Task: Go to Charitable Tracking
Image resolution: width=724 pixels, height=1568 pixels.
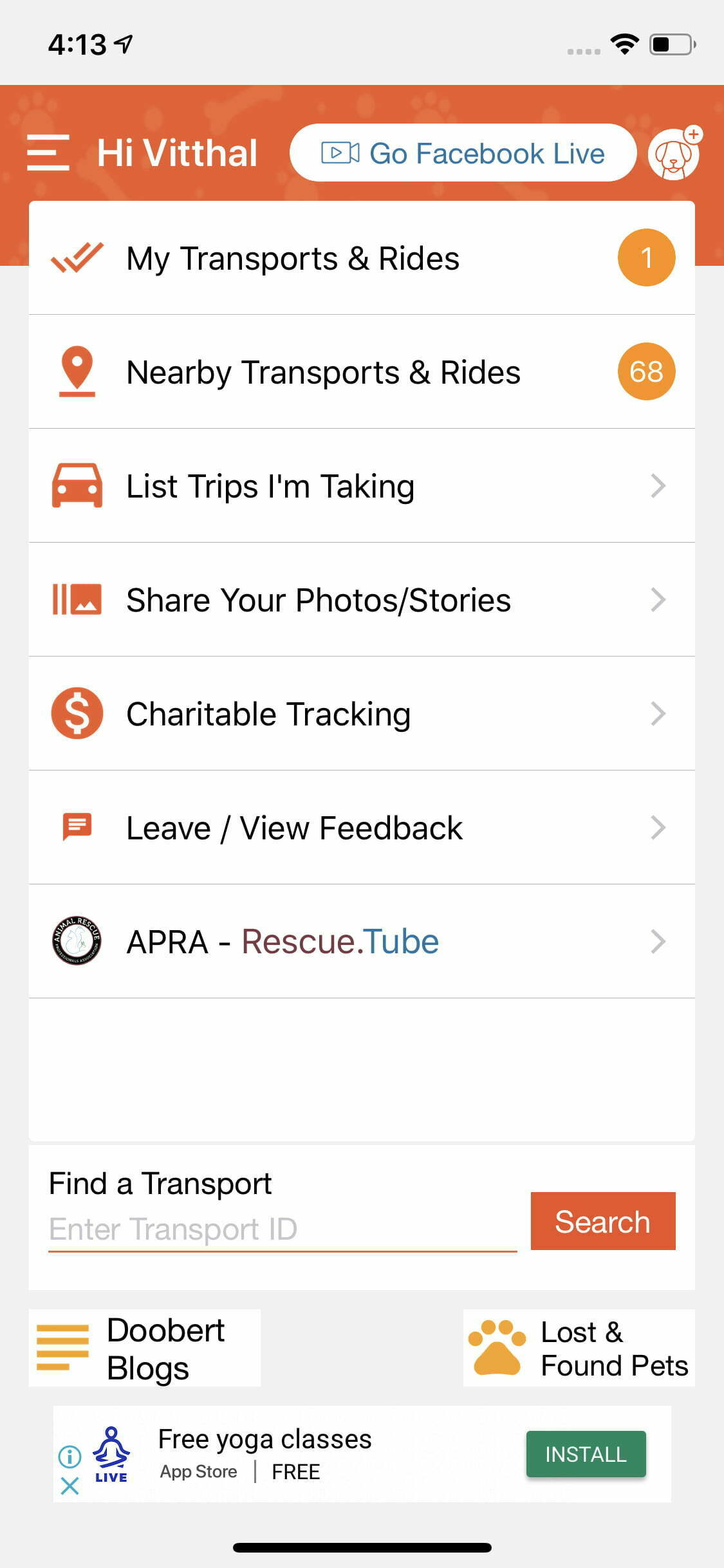Action: [362, 714]
